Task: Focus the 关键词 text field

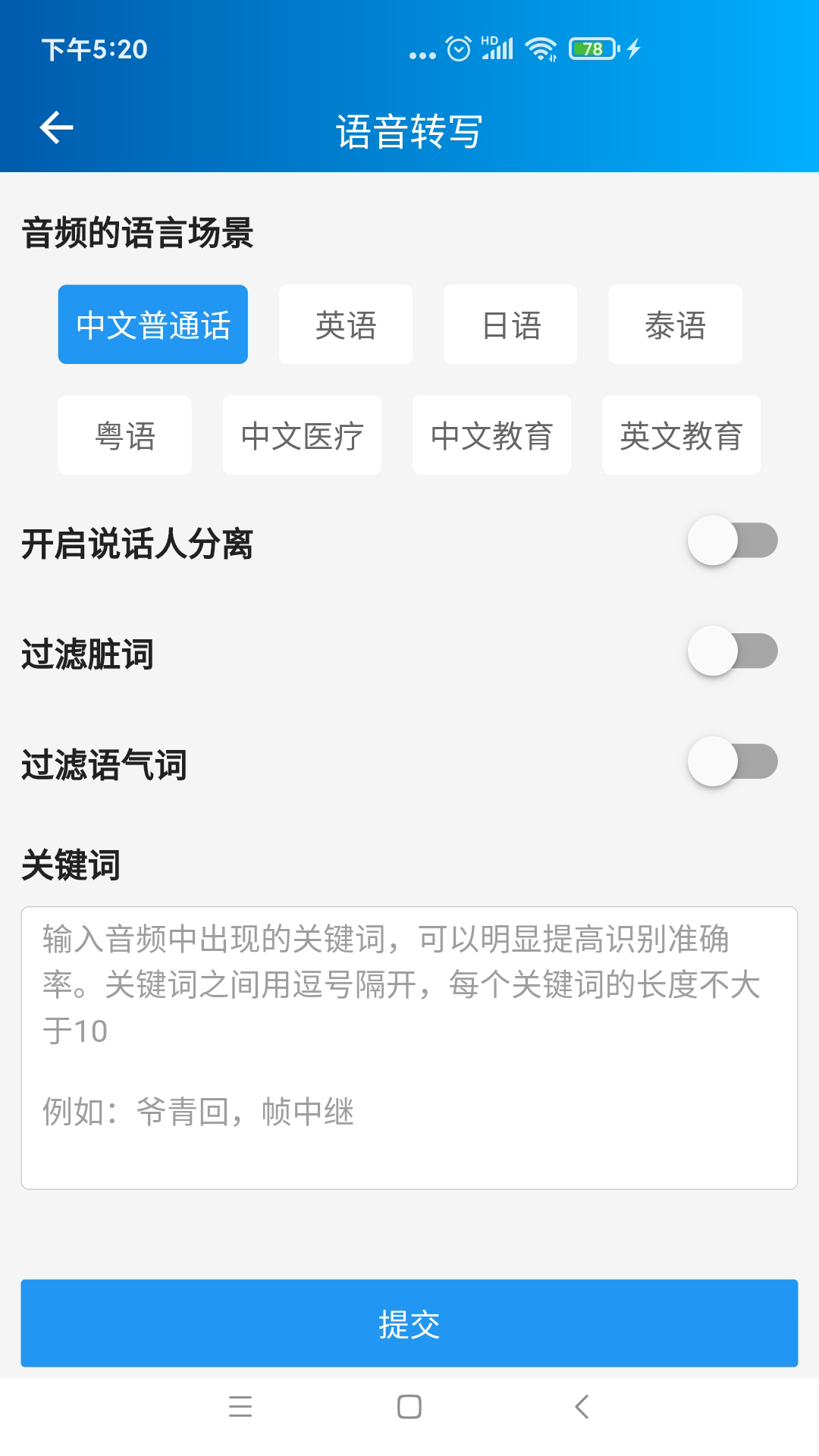Action: 409,1048
